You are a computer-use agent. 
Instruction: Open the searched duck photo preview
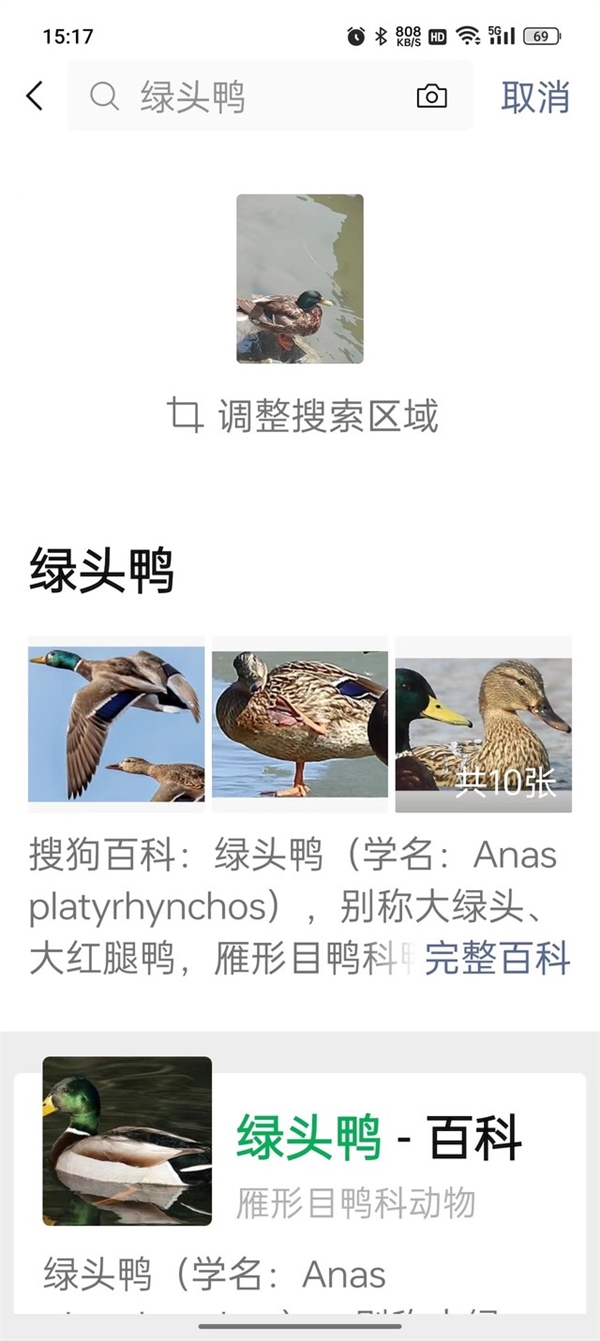(300, 278)
